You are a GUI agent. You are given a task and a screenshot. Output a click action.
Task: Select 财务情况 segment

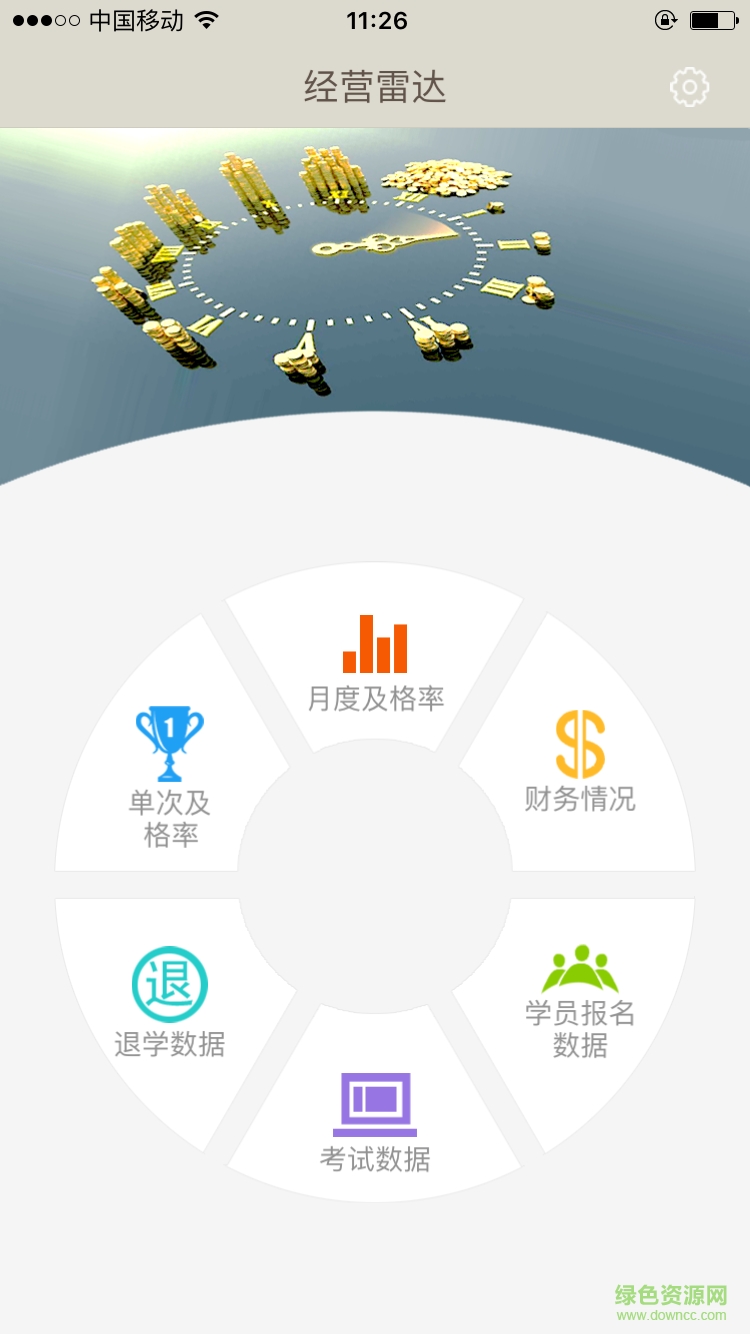(x=580, y=763)
